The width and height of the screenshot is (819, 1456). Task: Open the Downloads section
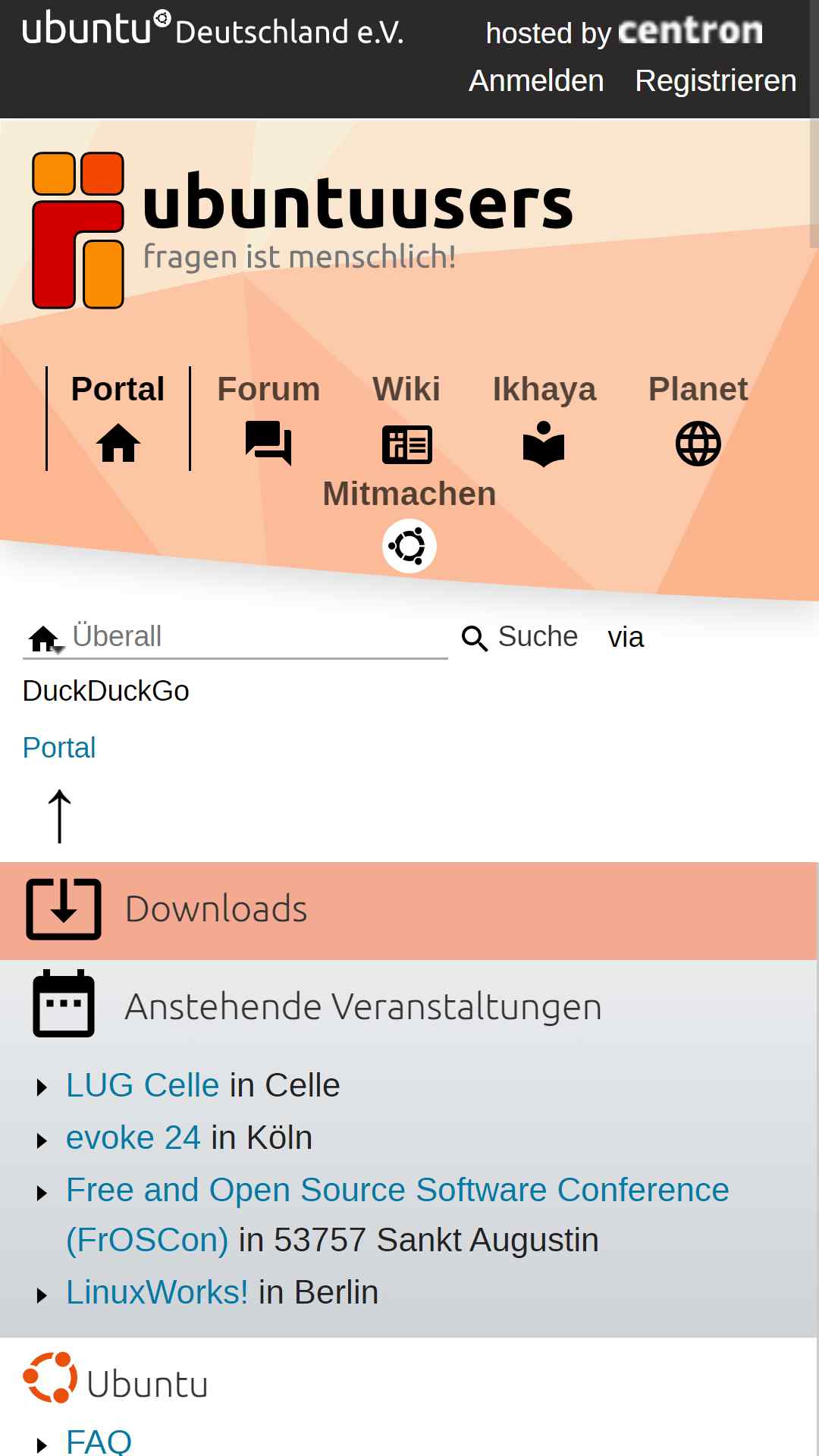tap(216, 909)
